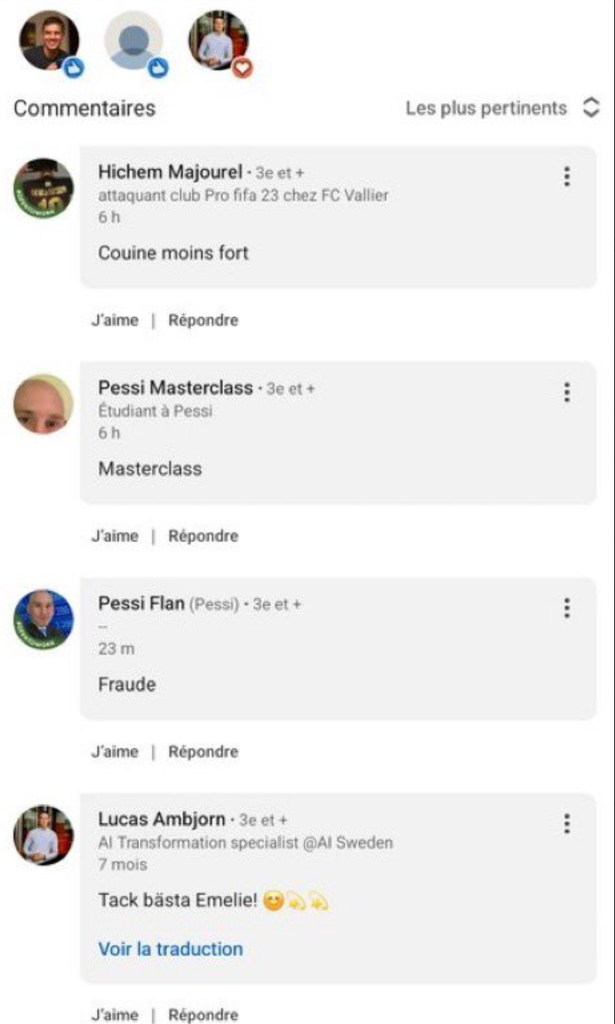Reply to Pessi Flan's comment

tap(203, 752)
